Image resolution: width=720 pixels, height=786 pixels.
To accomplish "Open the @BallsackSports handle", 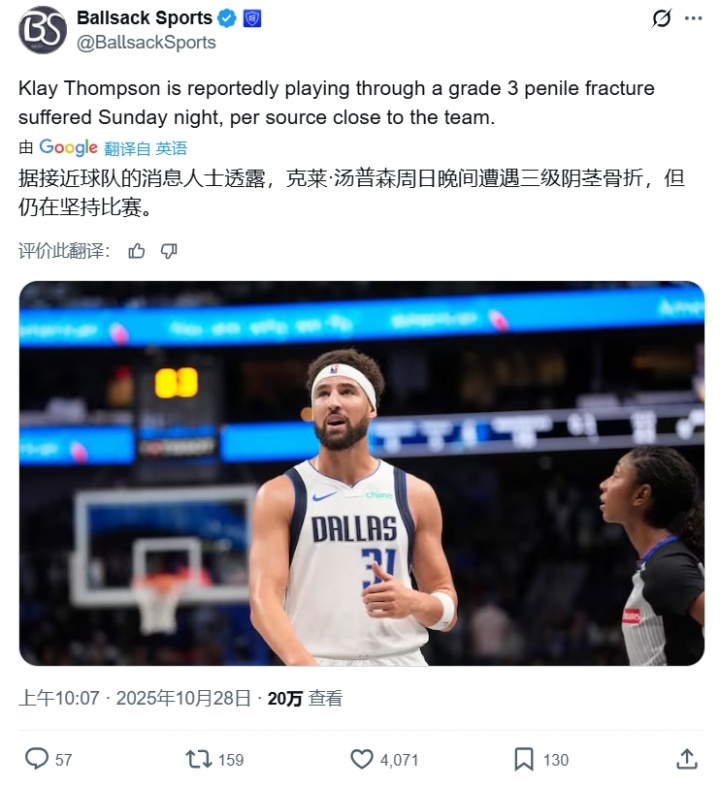I will 146,43.
